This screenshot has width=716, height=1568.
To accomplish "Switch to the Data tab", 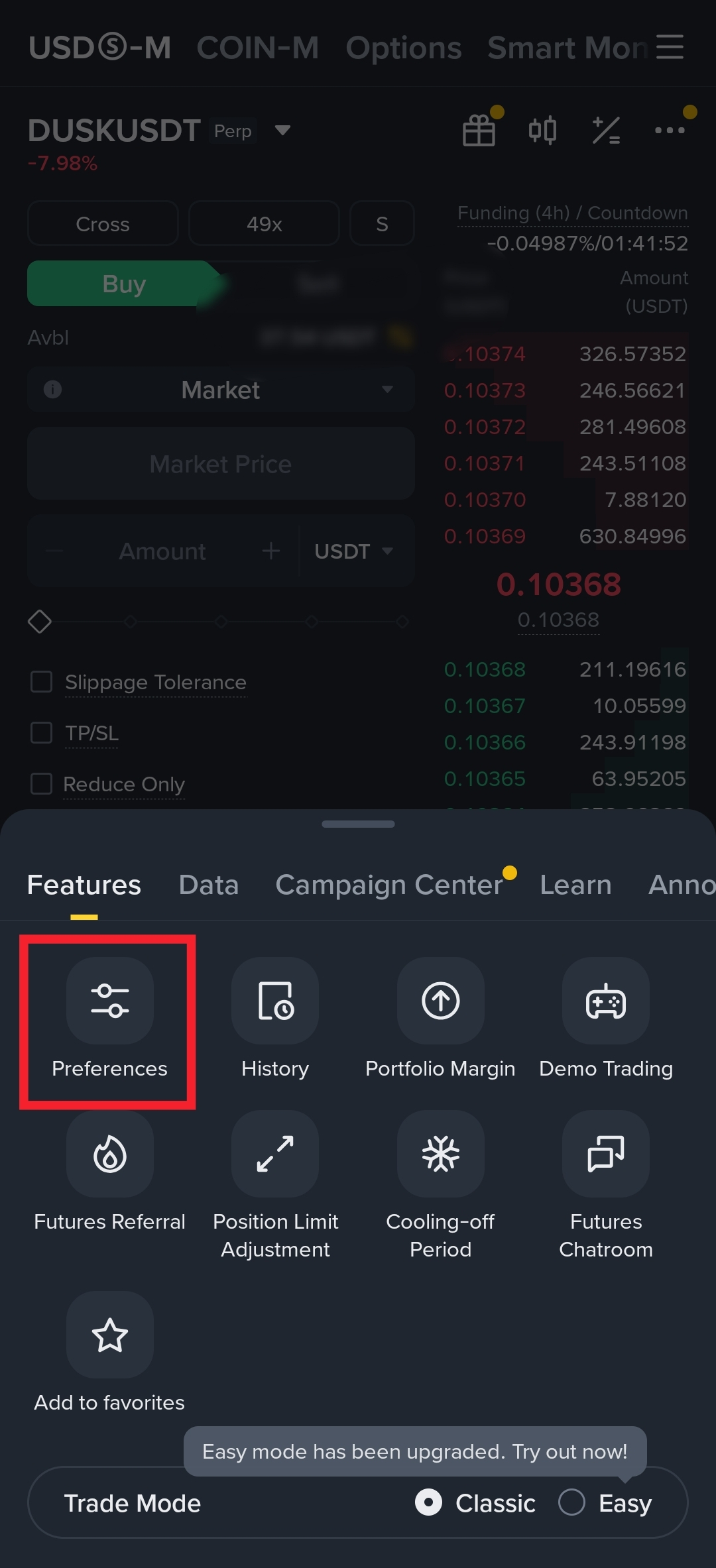I will coord(208,885).
